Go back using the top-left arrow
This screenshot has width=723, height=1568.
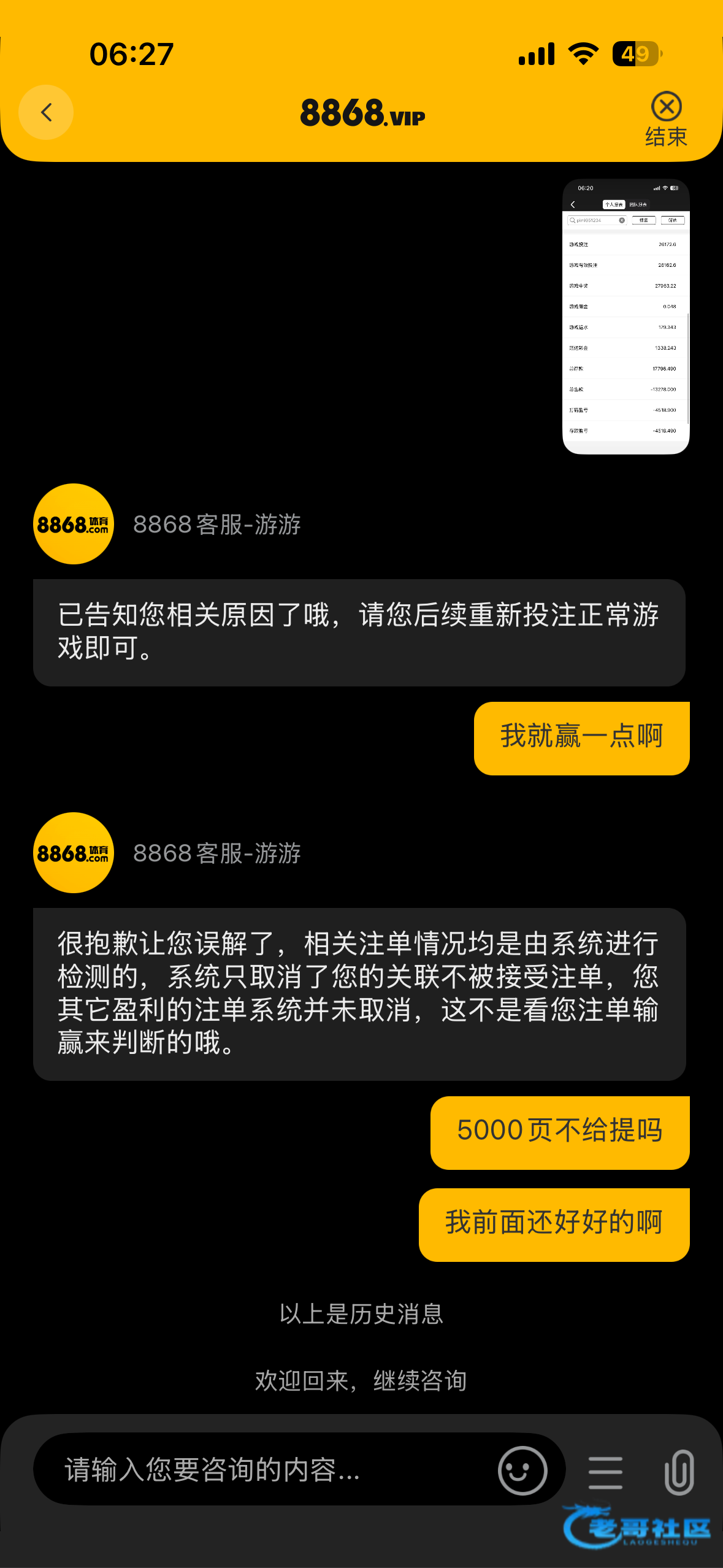tap(46, 112)
